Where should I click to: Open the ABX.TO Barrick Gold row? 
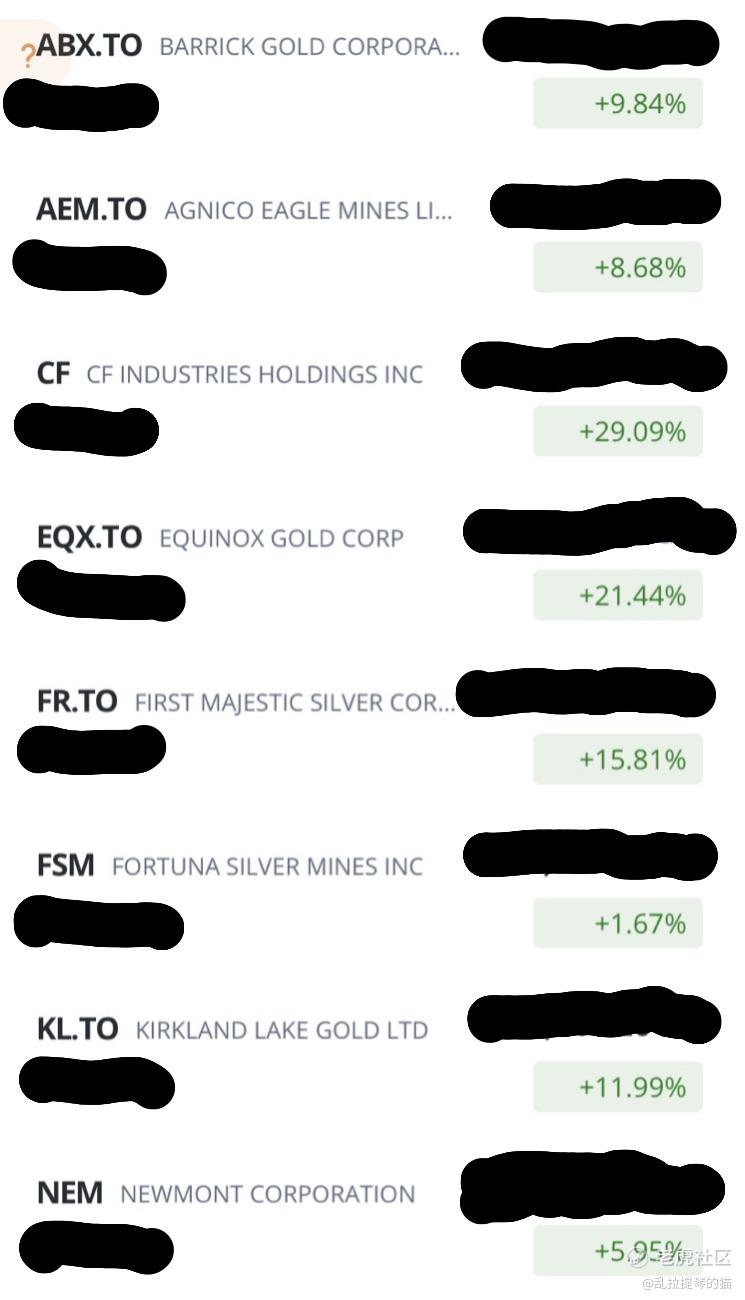click(x=372, y=75)
